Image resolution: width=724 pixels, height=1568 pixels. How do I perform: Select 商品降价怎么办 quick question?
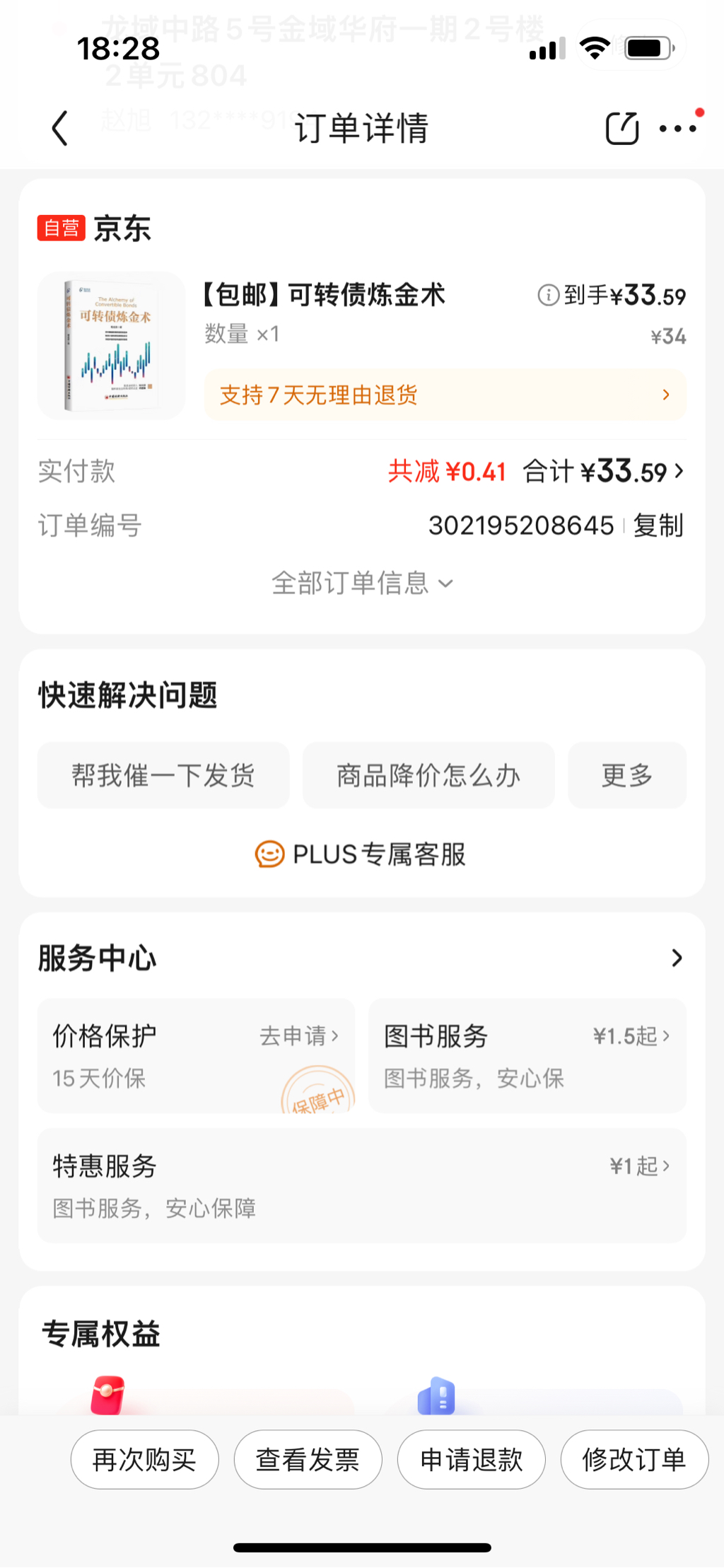(428, 775)
